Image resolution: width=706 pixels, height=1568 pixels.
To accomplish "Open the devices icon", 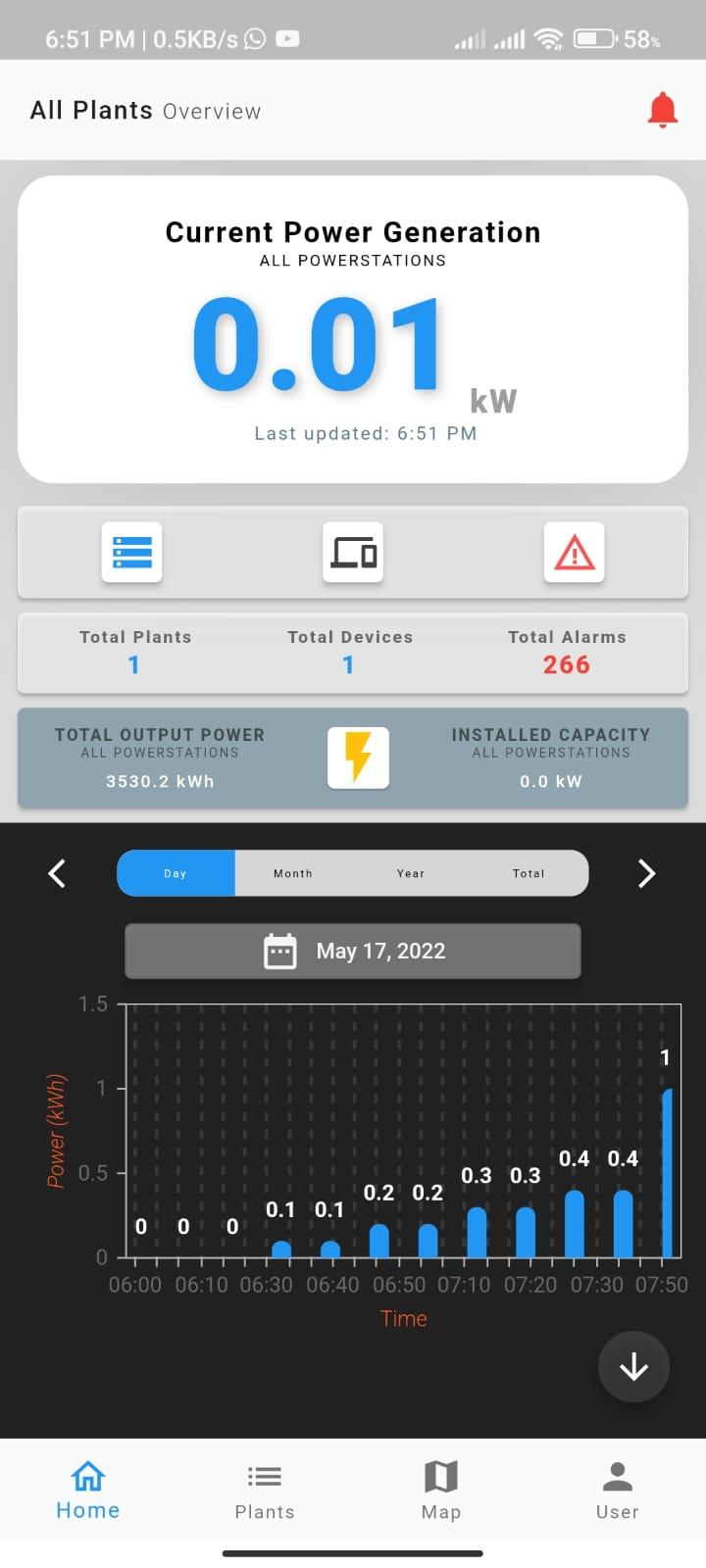I will tap(353, 553).
